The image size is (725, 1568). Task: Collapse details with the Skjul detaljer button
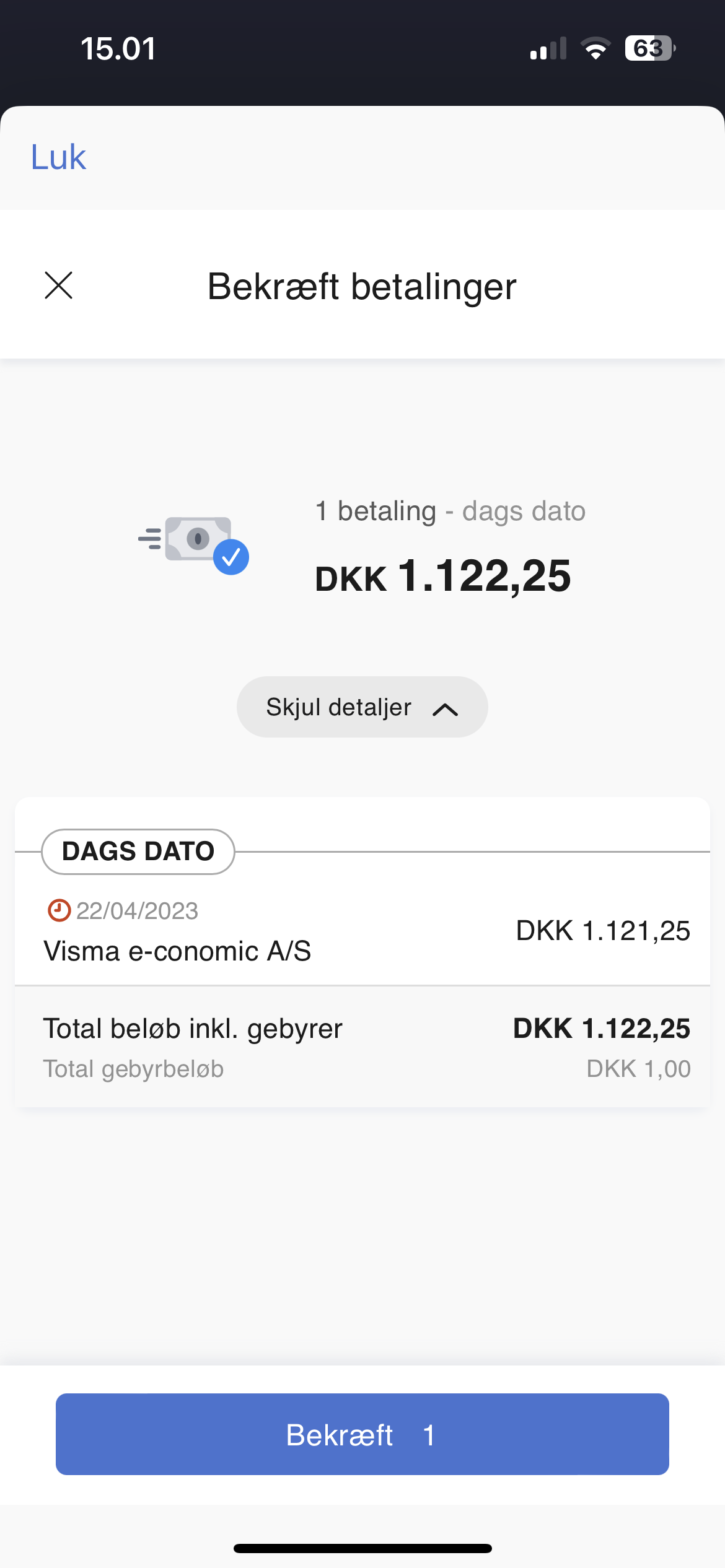[362, 707]
